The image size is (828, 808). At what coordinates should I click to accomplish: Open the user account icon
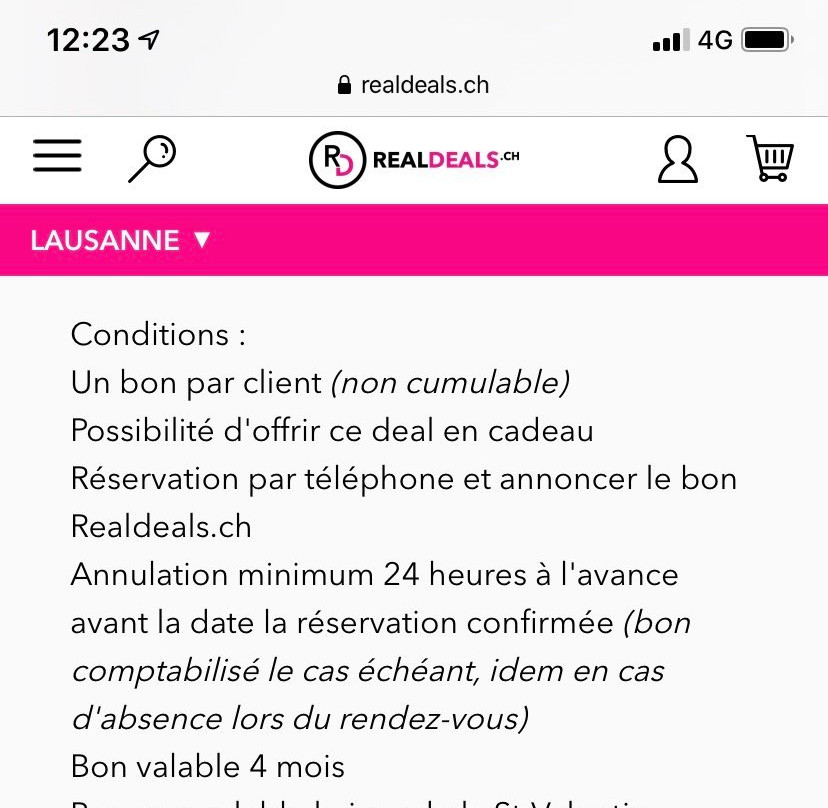677,159
